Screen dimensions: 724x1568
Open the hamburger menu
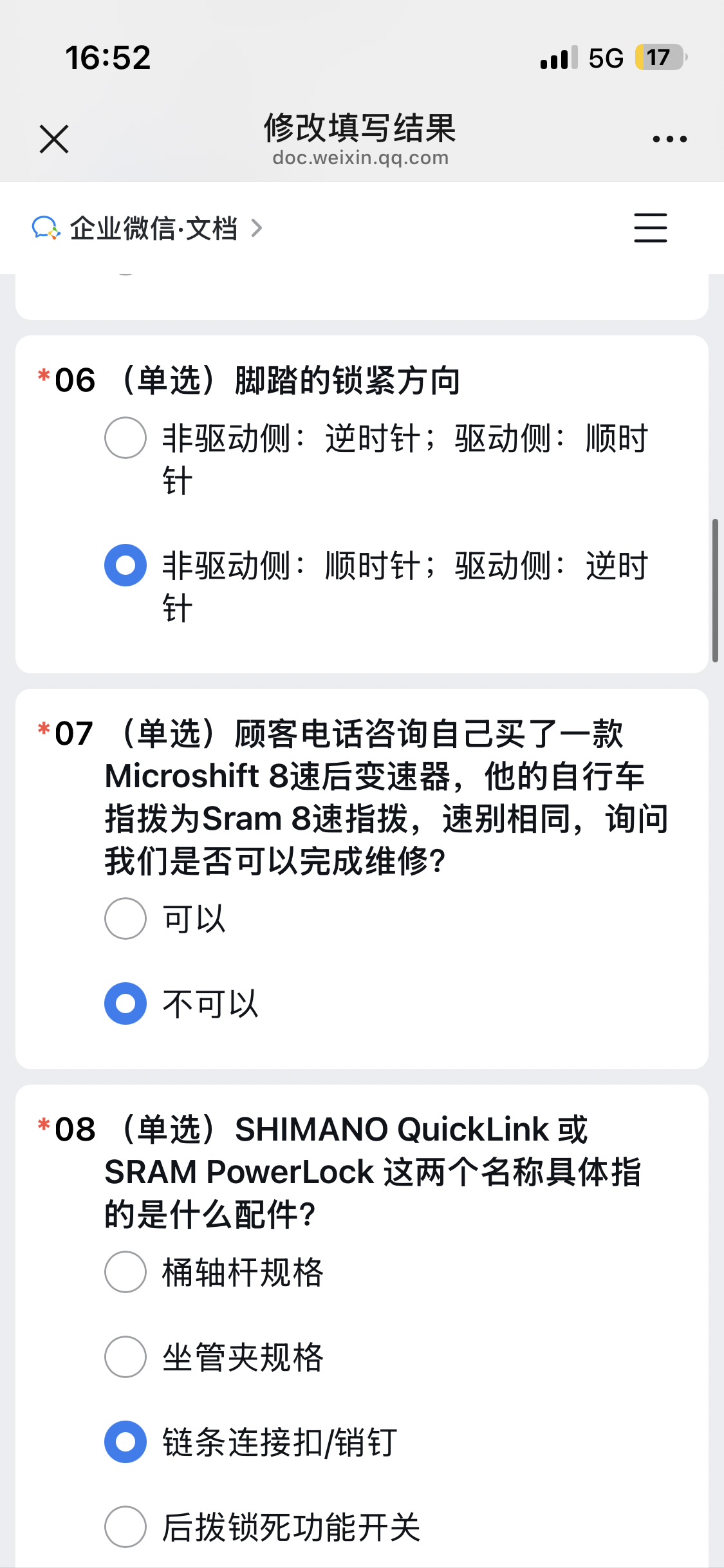(x=650, y=228)
